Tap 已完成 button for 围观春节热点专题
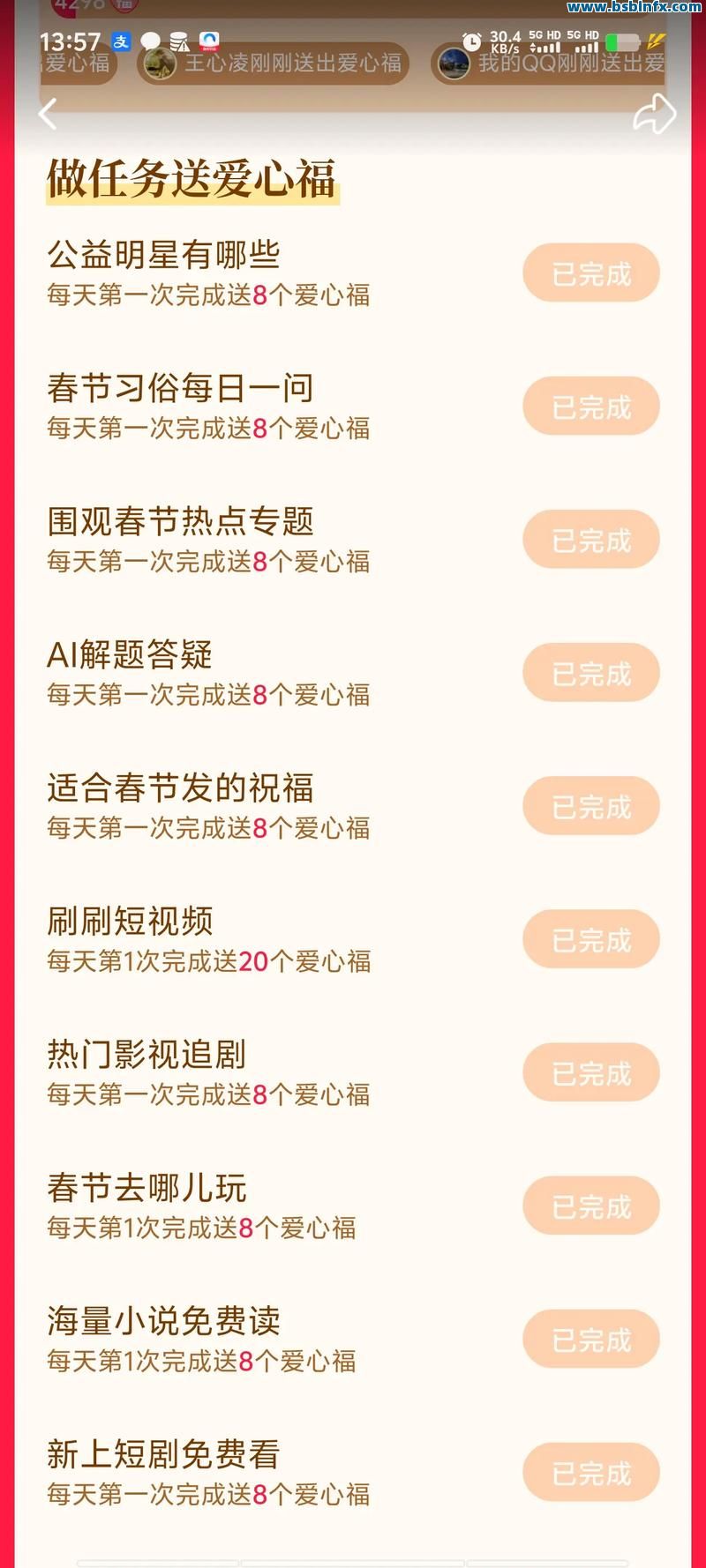Viewport: 706px width, 1568px height. (591, 541)
